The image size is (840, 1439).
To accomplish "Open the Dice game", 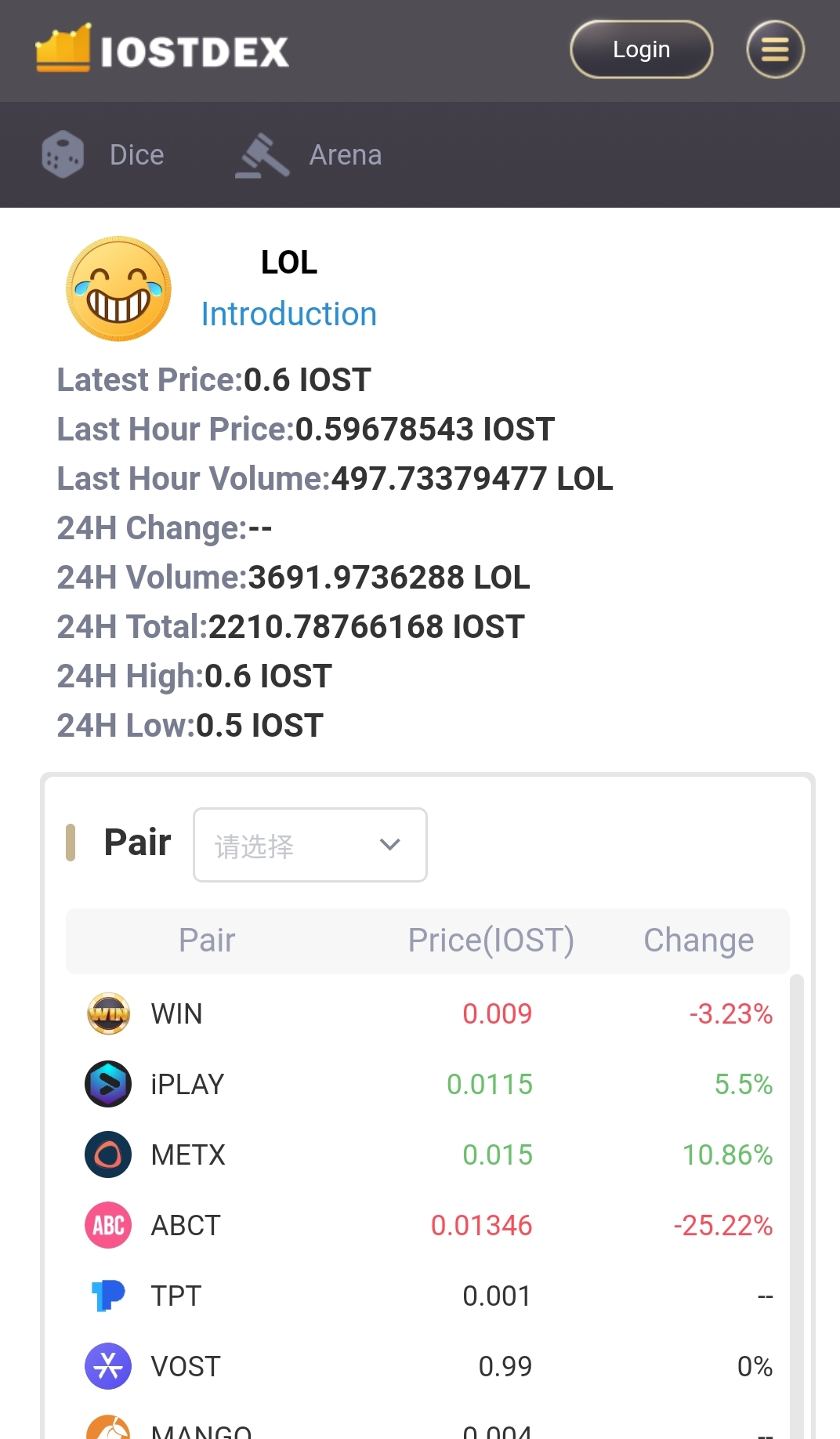I will [x=104, y=155].
